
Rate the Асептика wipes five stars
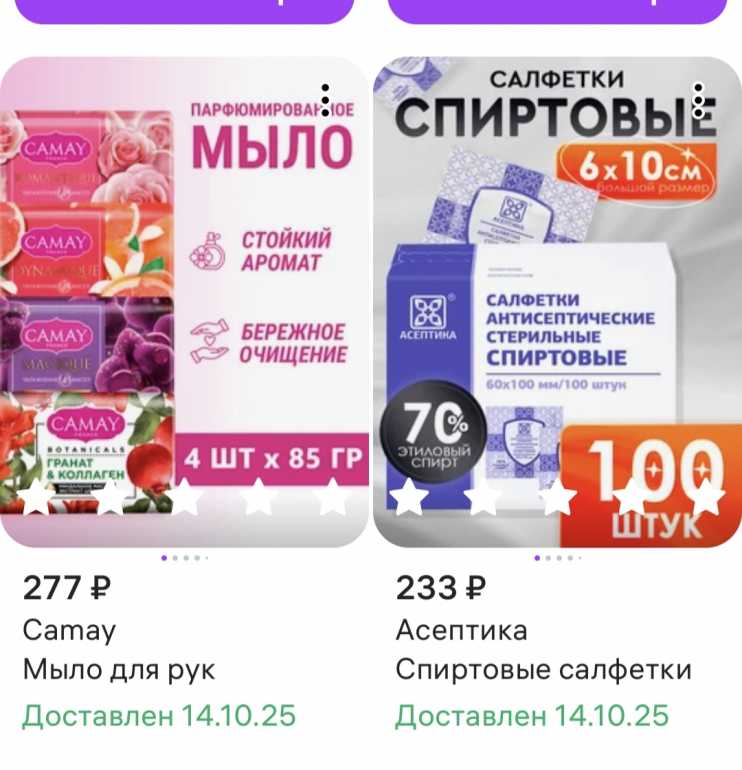pyautogui.click(x=706, y=496)
